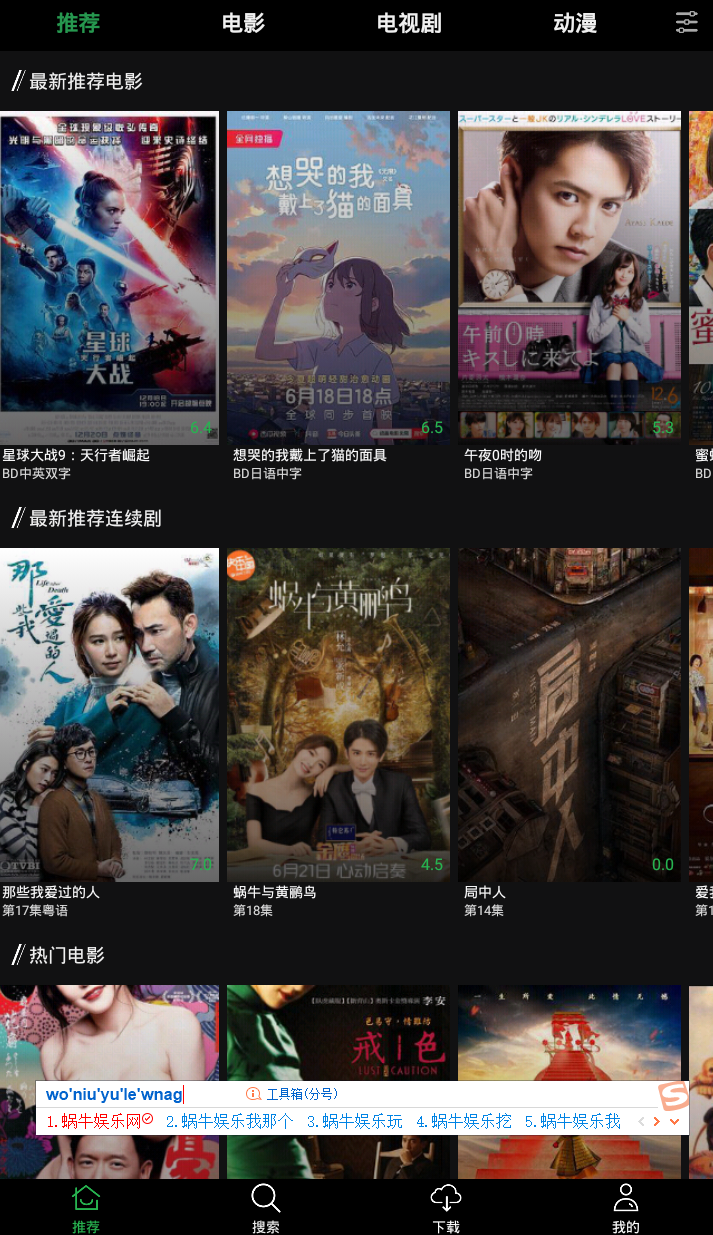Open series 局中人
This screenshot has height=1235, width=713.
pyautogui.click(x=569, y=714)
